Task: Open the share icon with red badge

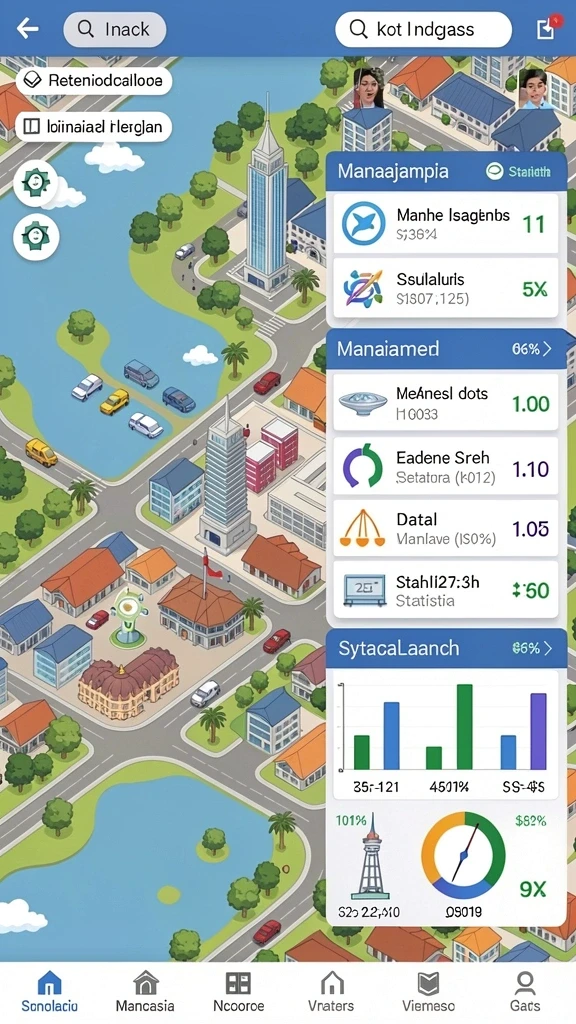Action: 547,28
